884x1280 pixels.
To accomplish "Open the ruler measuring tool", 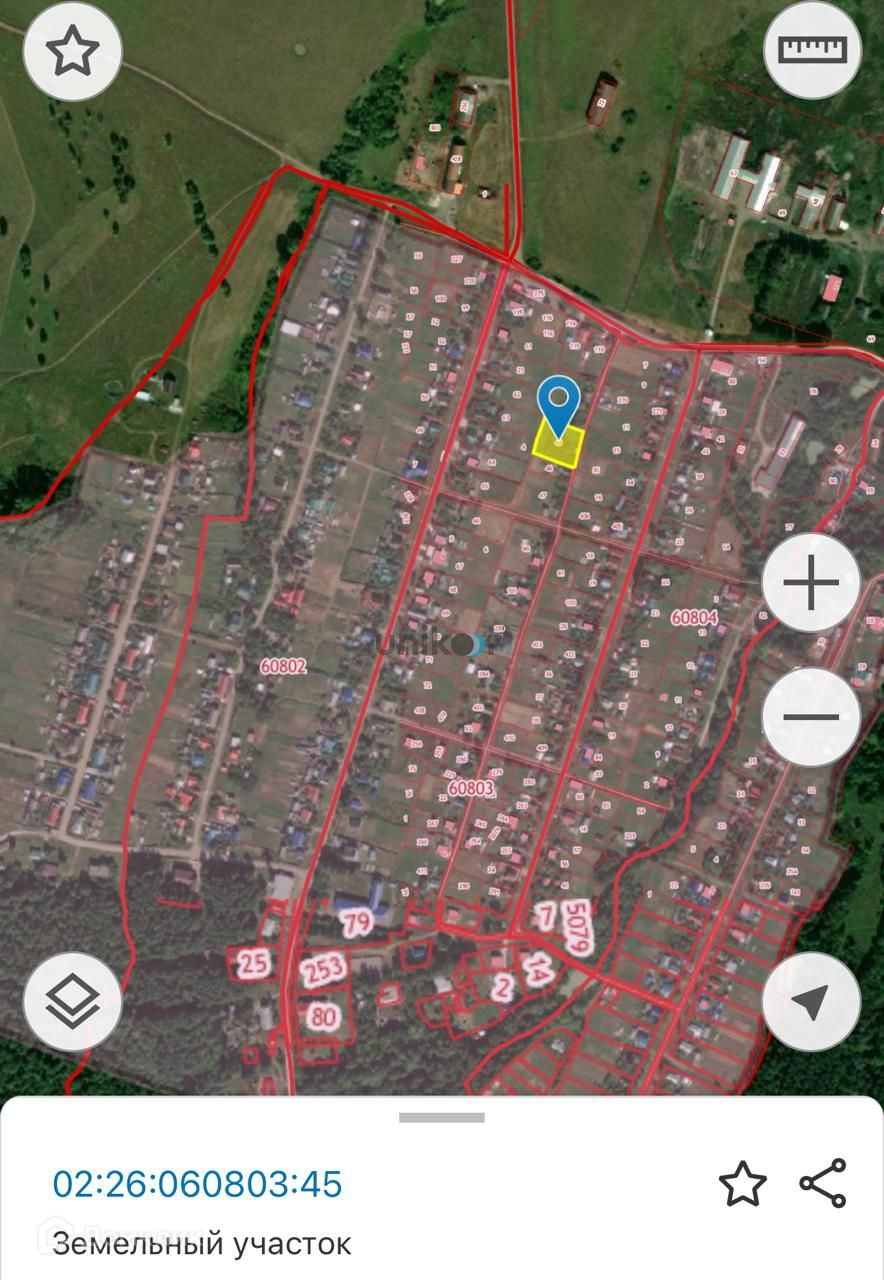I will (x=812, y=49).
